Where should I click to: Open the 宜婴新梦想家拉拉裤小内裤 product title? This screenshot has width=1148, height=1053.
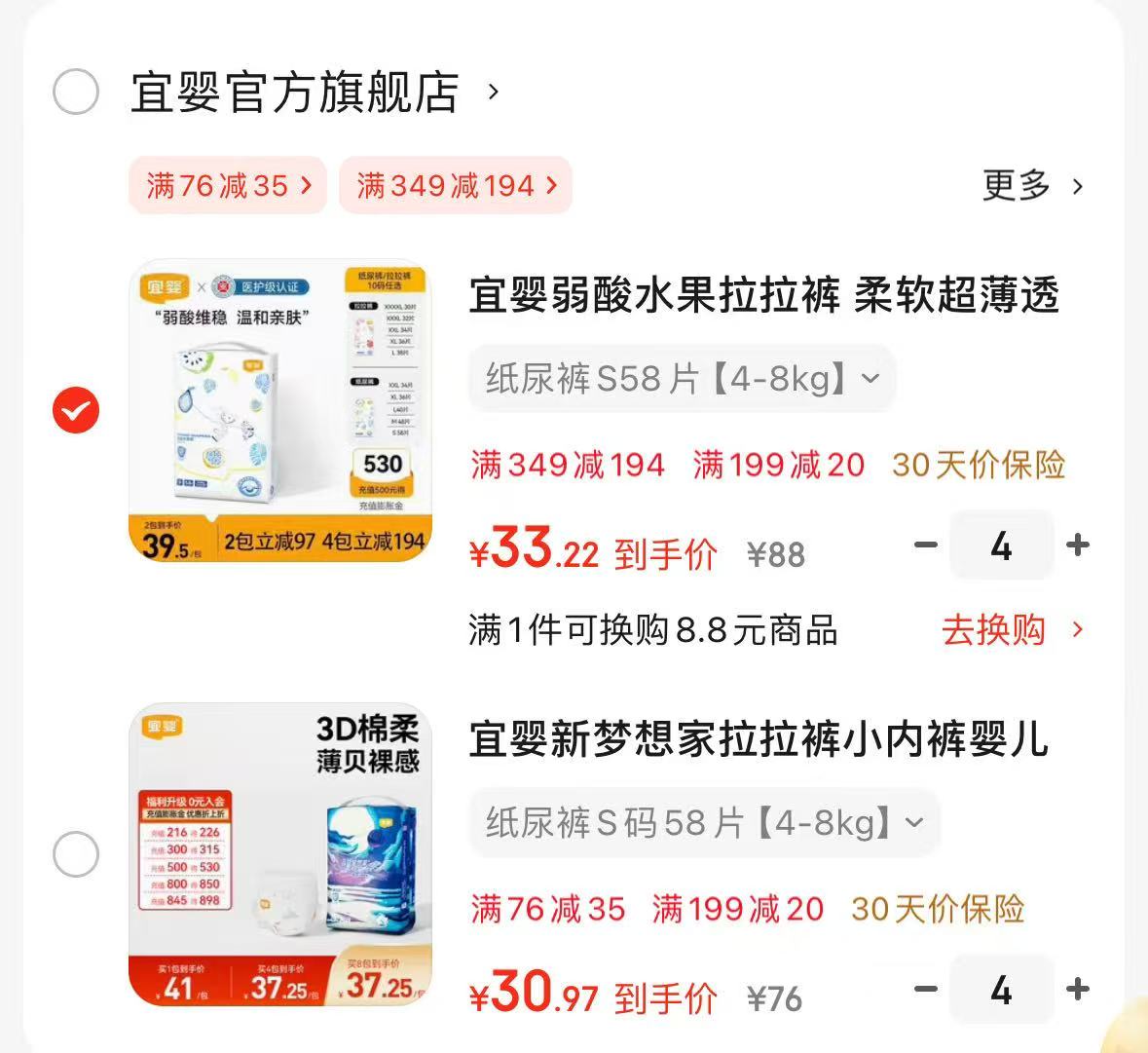click(759, 740)
